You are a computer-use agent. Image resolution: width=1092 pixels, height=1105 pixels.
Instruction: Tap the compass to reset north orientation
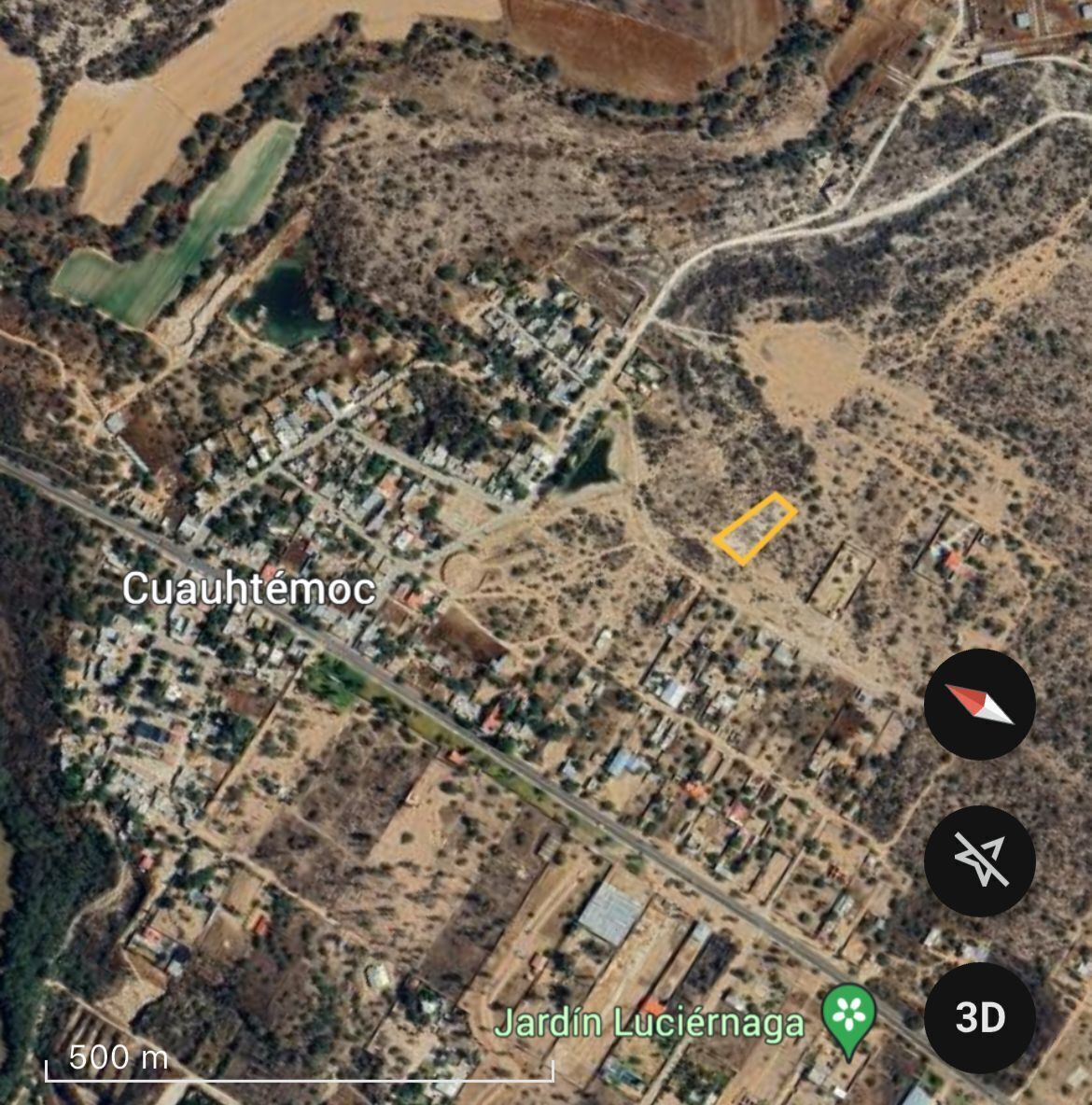[979, 705]
